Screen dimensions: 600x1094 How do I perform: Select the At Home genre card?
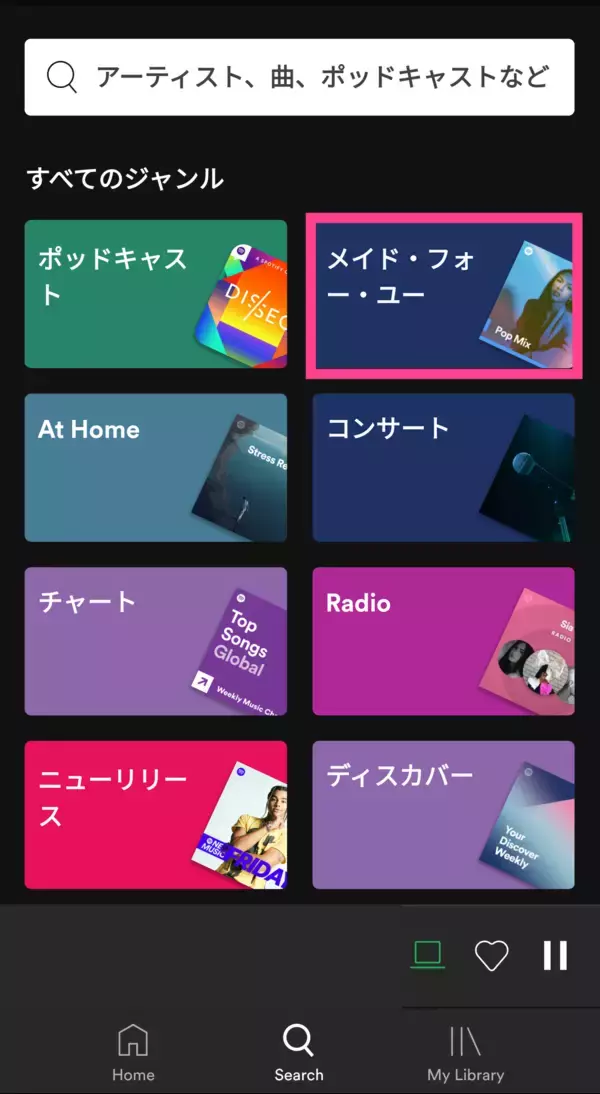155,467
